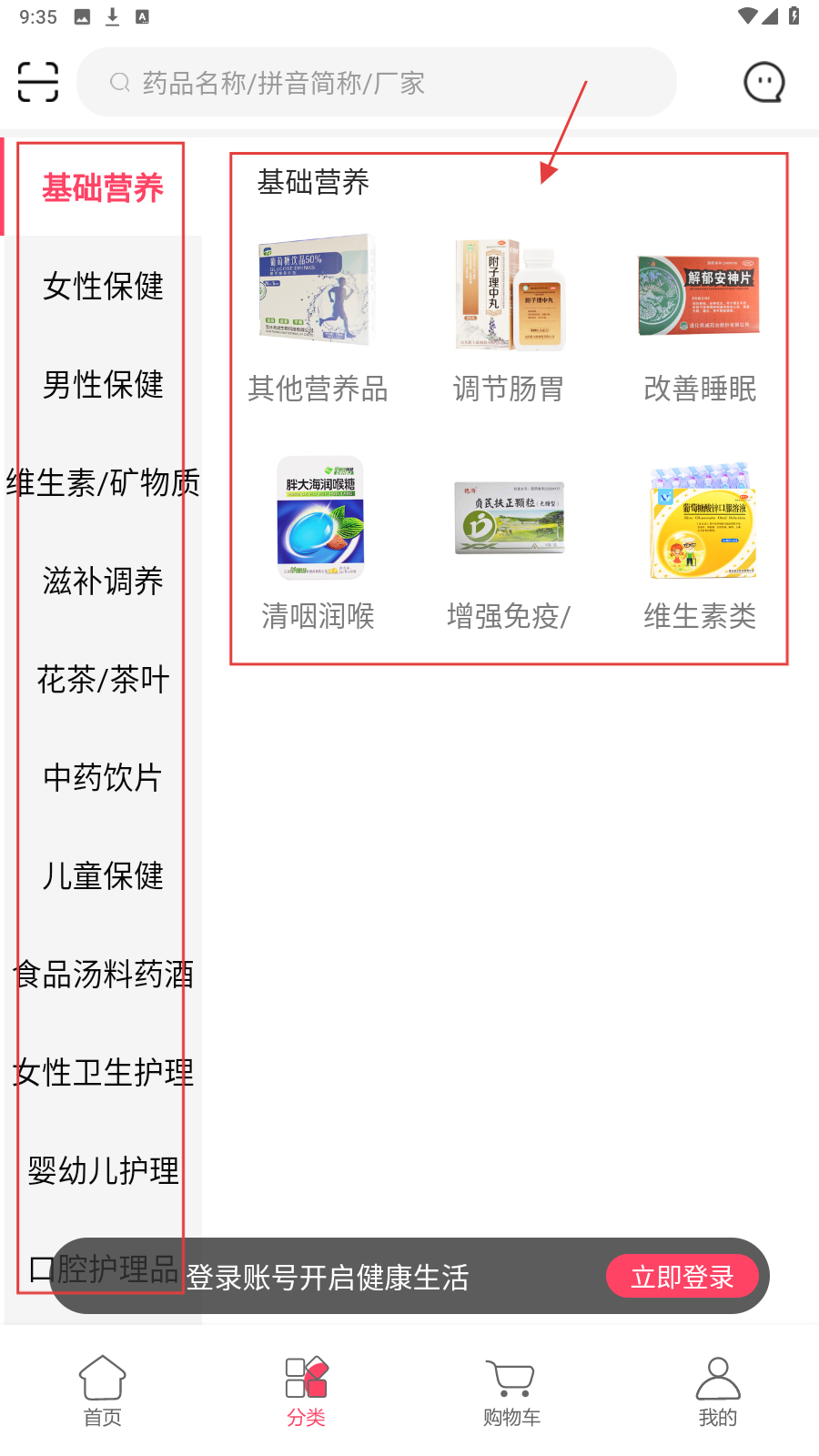Tap the medicine name search box
This screenshot has width=819, height=1456.
tap(376, 83)
